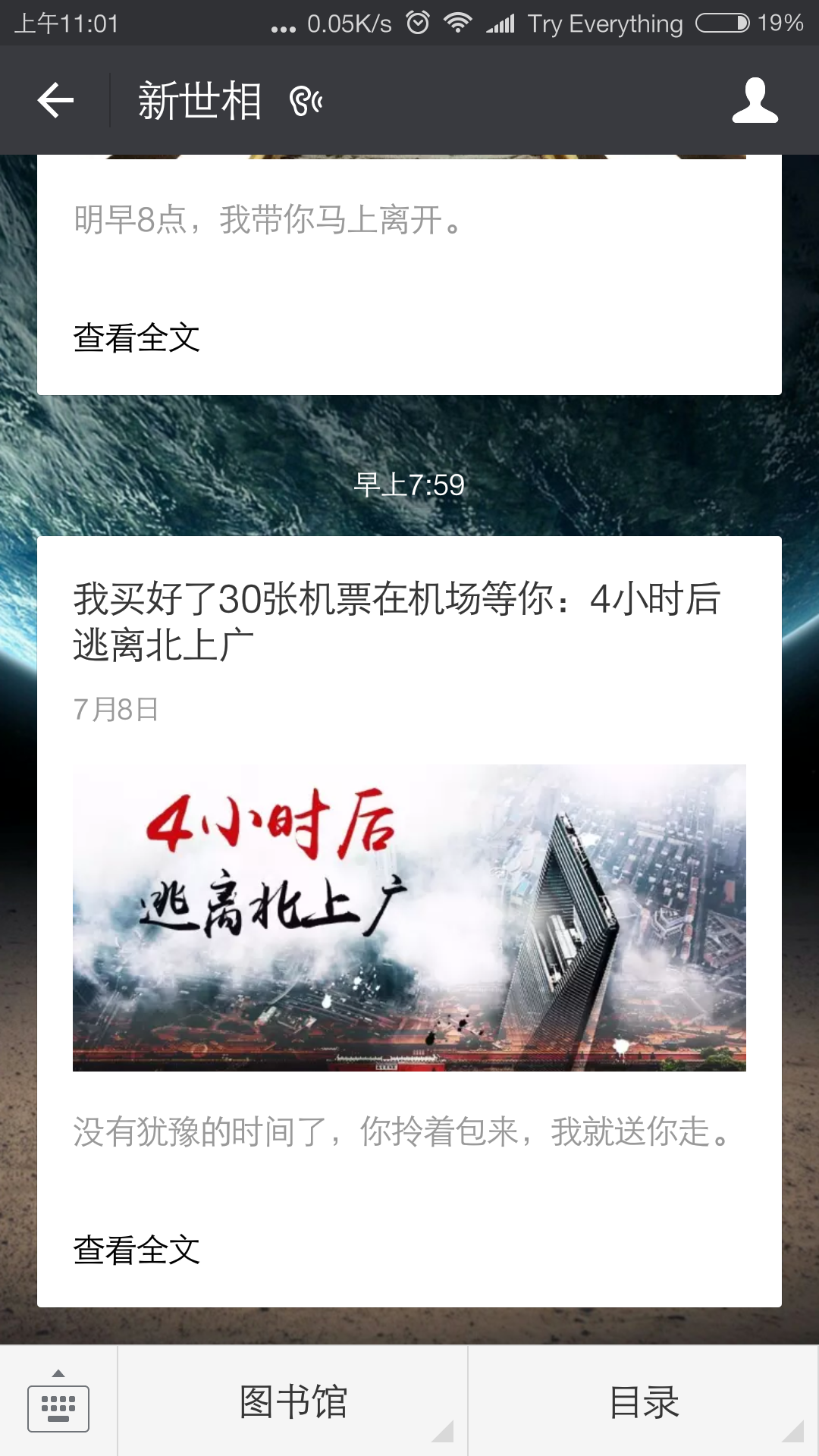The height and width of the screenshot is (1456, 819).
Task: Go back from the 新世相 chat
Action: [55, 100]
